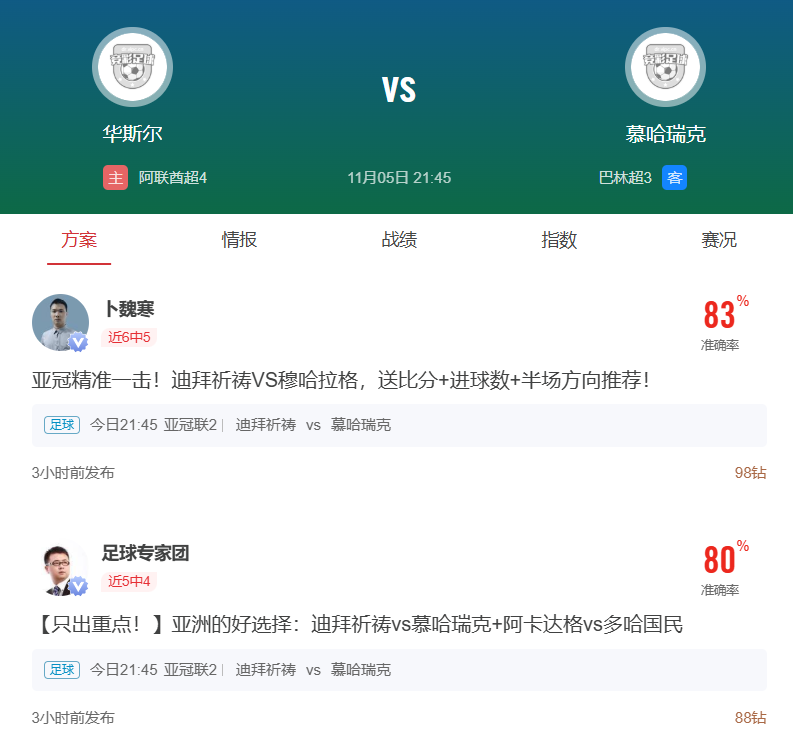The width and height of the screenshot is (793, 747).
Task: Open the 慕哈瑞克 away team page
Action: (665, 67)
